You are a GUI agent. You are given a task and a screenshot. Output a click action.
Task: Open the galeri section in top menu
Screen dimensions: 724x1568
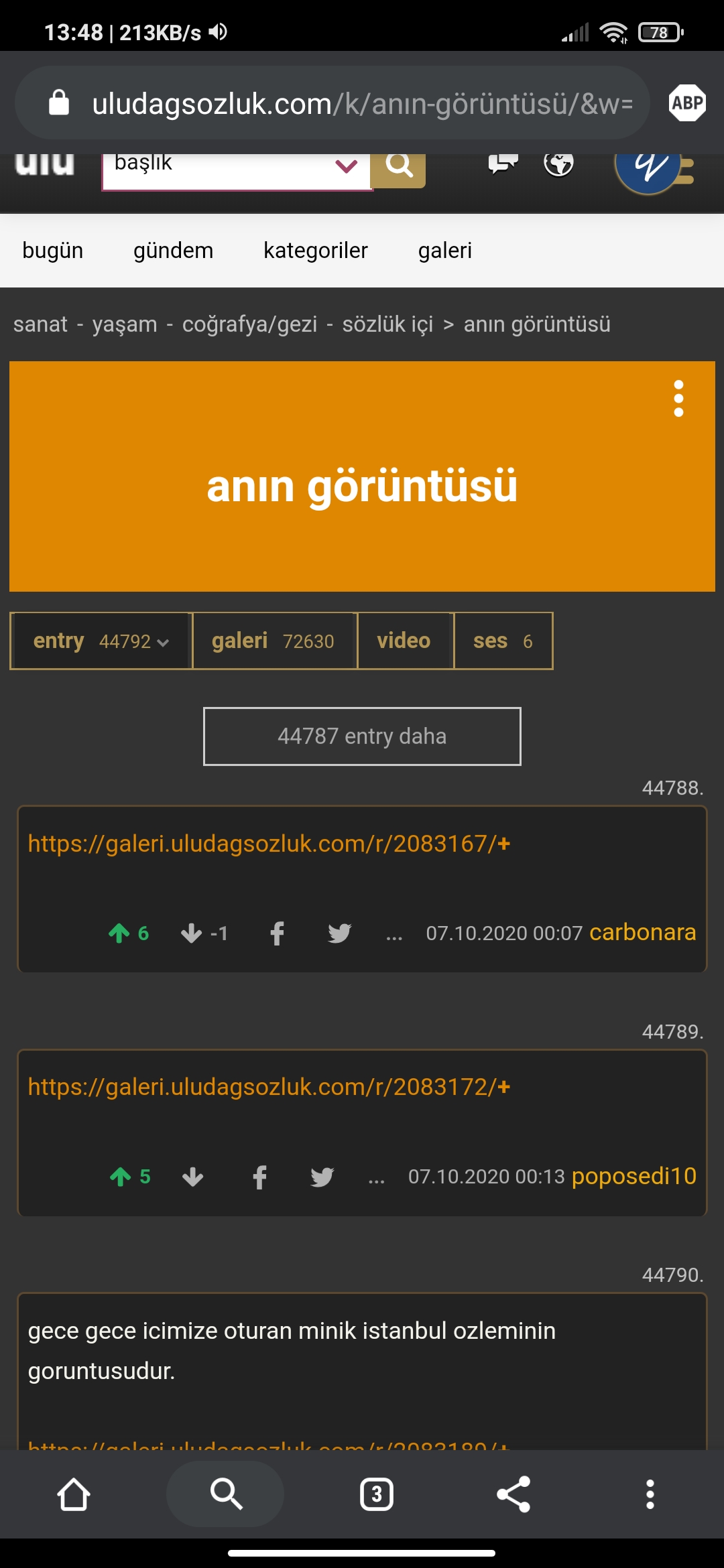[x=444, y=251]
